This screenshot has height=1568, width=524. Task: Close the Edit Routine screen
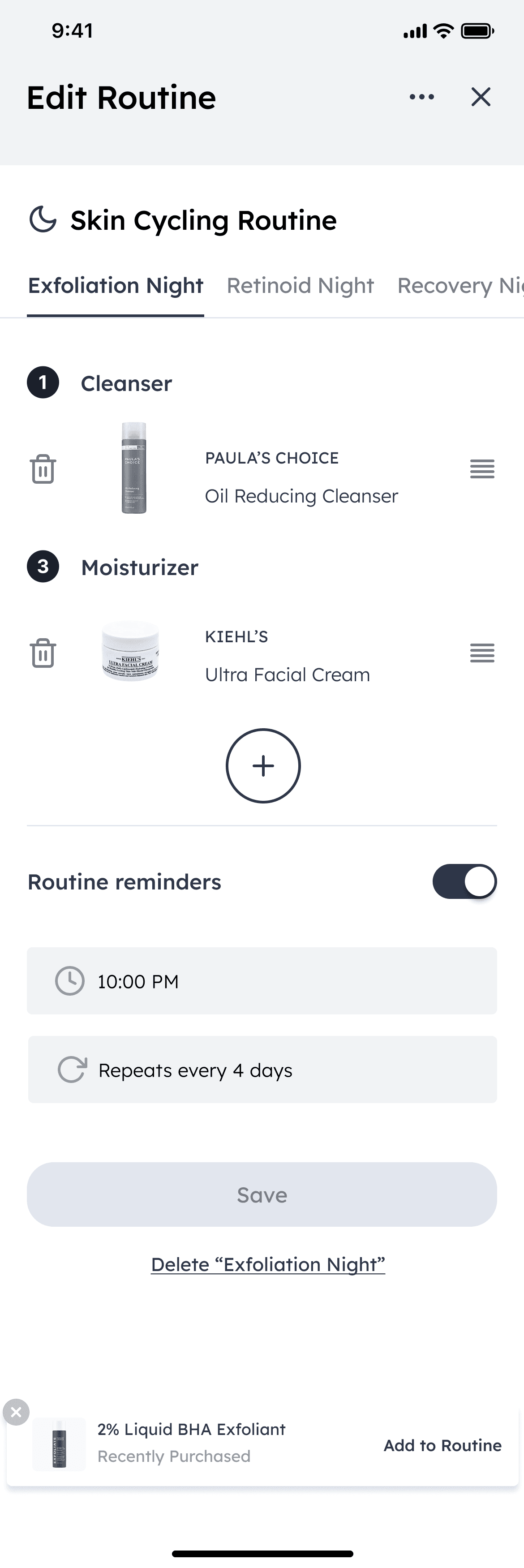click(481, 97)
